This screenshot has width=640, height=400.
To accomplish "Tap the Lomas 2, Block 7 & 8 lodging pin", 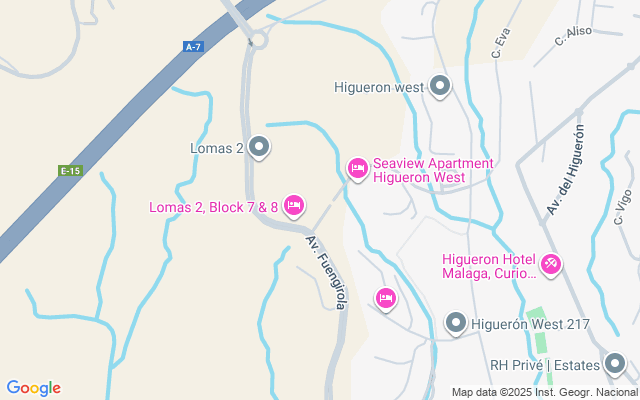I will click(x=294, y=206).
